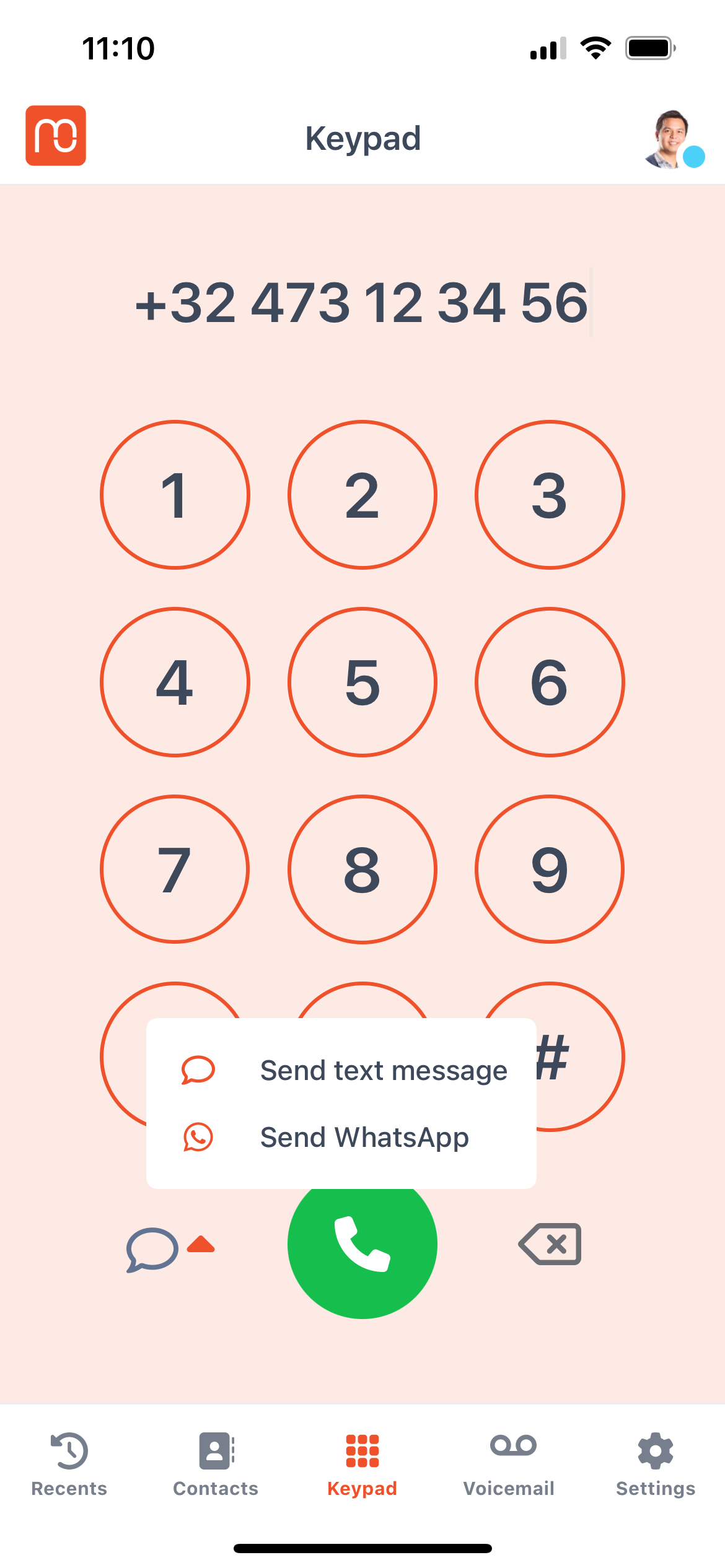Viewport: 725px width, 1568px height.
Task: Tap the hash key
Action: point(579,1056)
